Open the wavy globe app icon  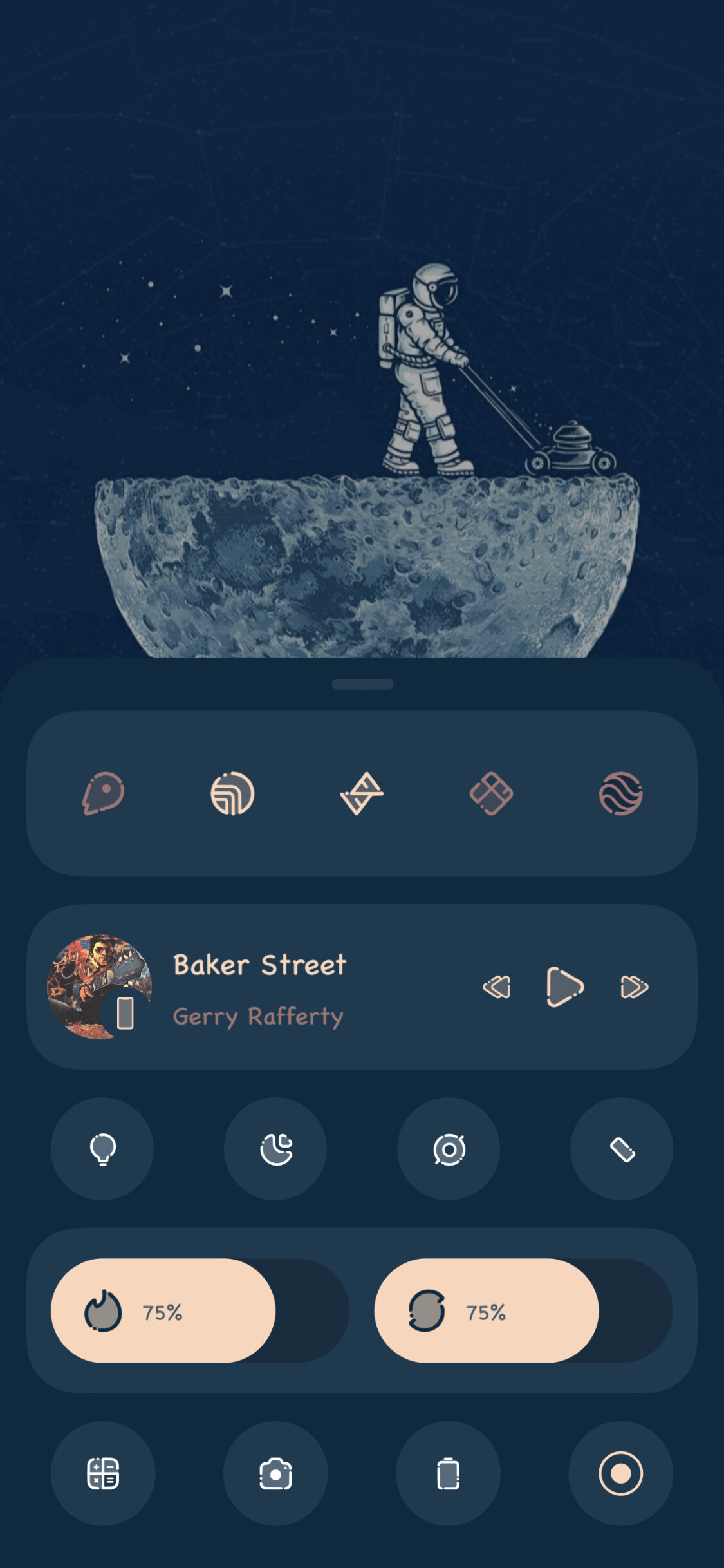click(x=620, y=793)
